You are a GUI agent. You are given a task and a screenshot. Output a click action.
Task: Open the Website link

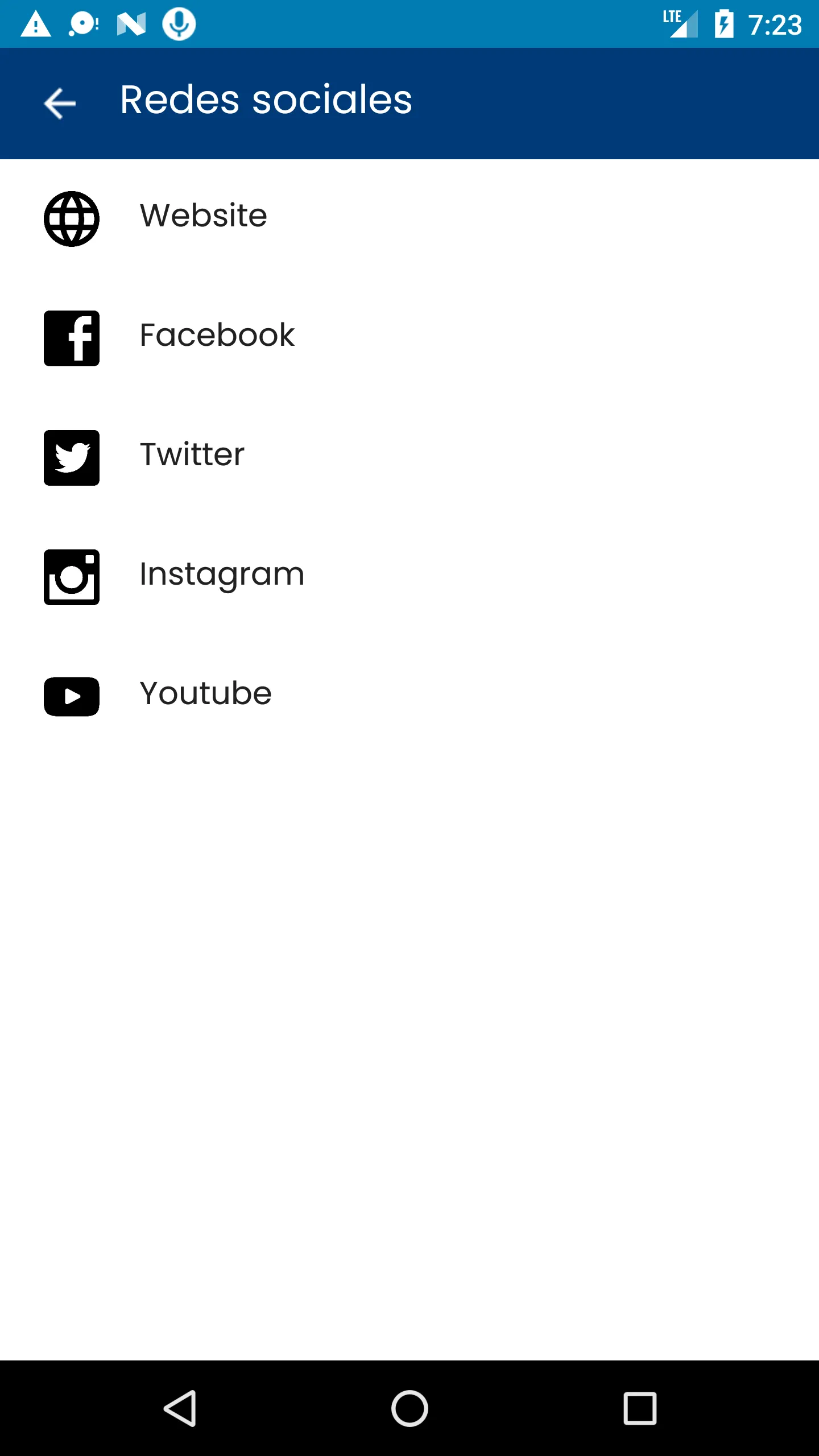pos(203,216)
